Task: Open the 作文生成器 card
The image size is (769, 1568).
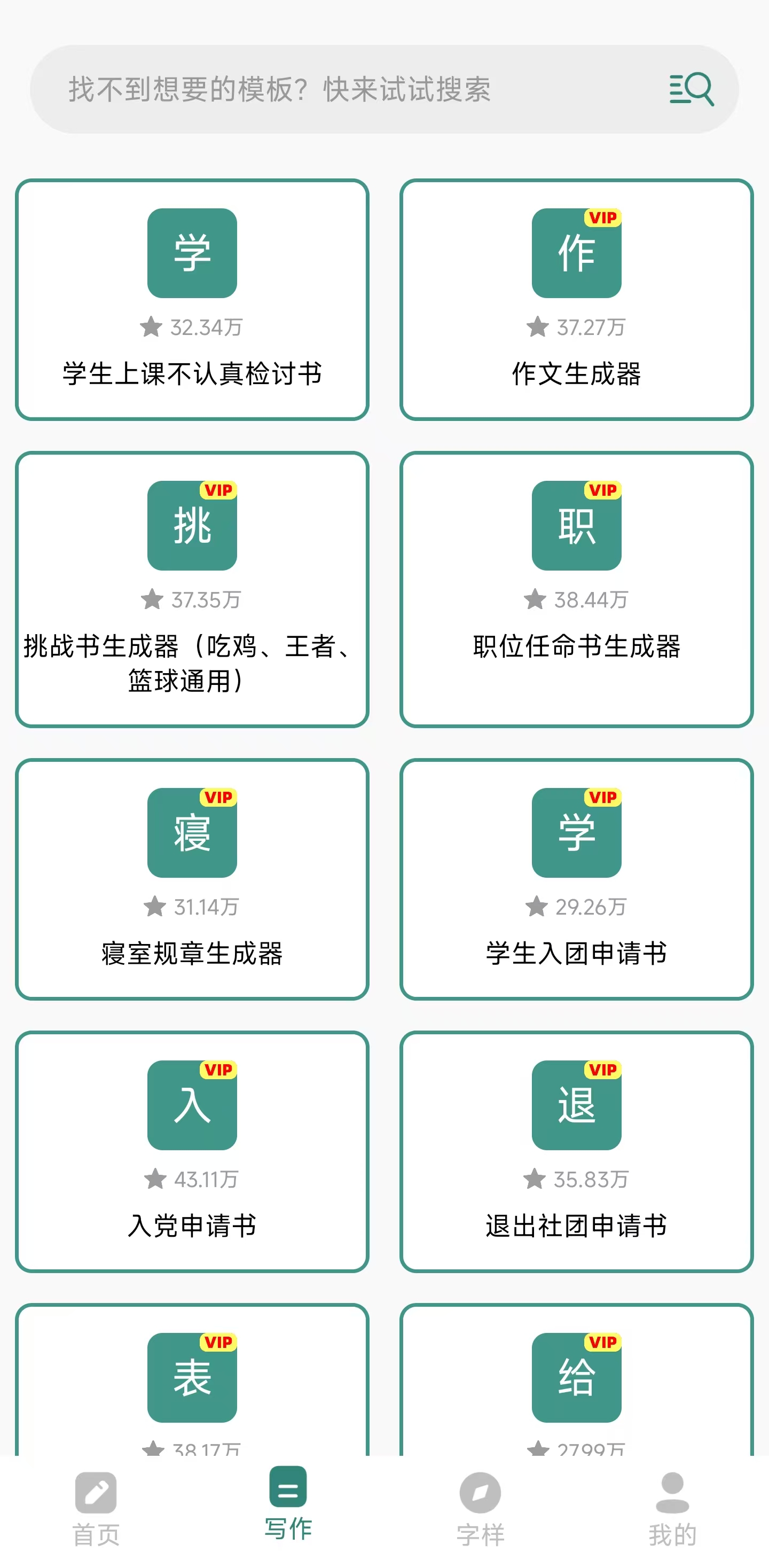Action: coord(576,300)
